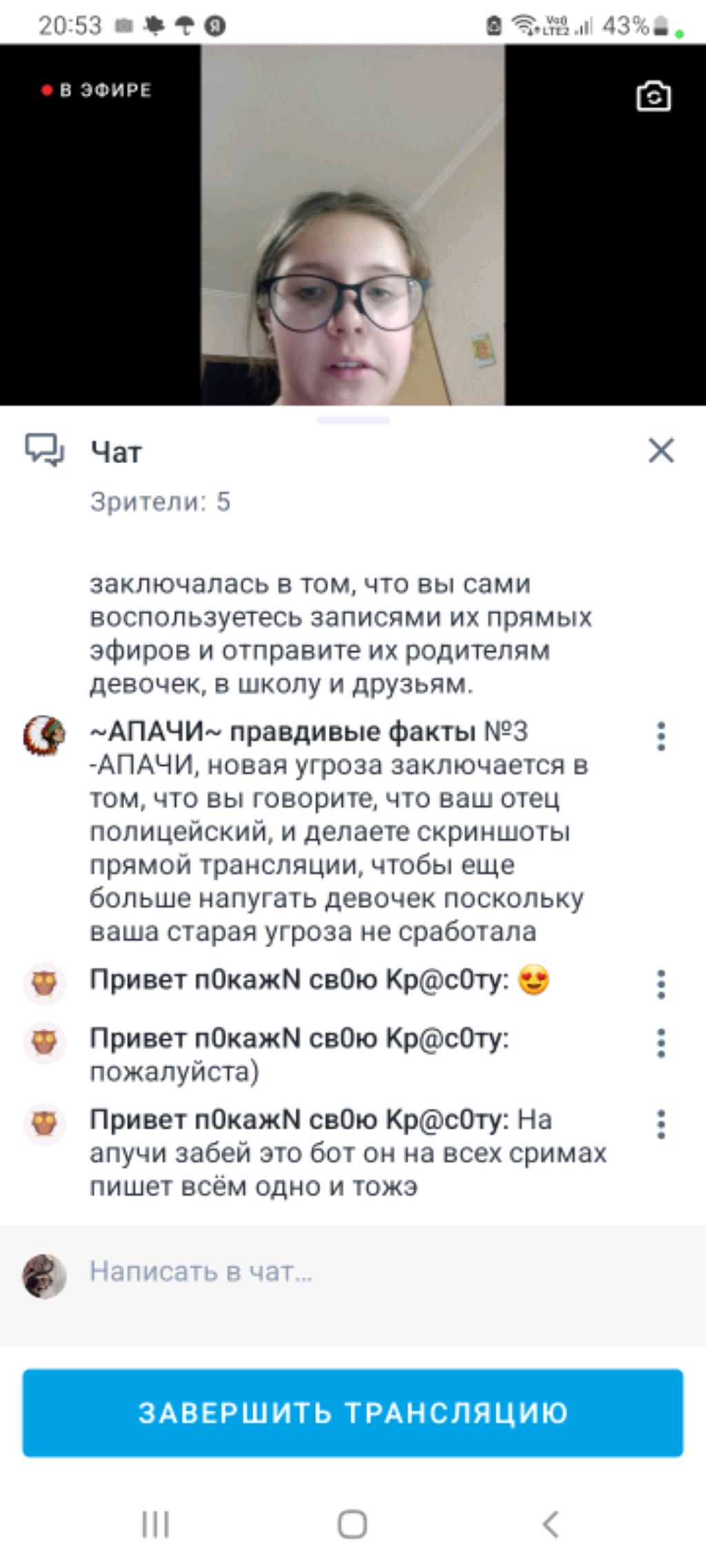Open options for the message with heart-eyes emoji

(660, 984)
